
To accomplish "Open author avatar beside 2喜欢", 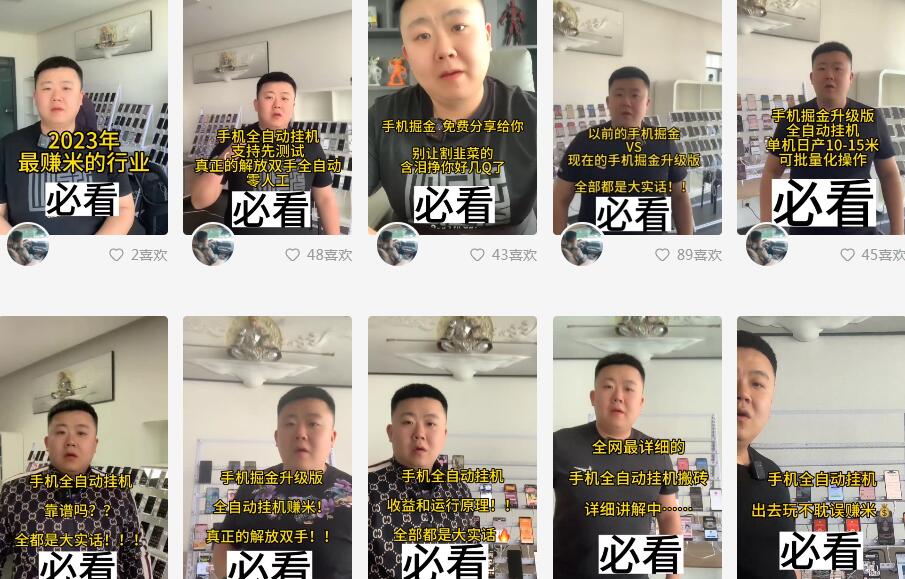I will click(x=28, y=245).
